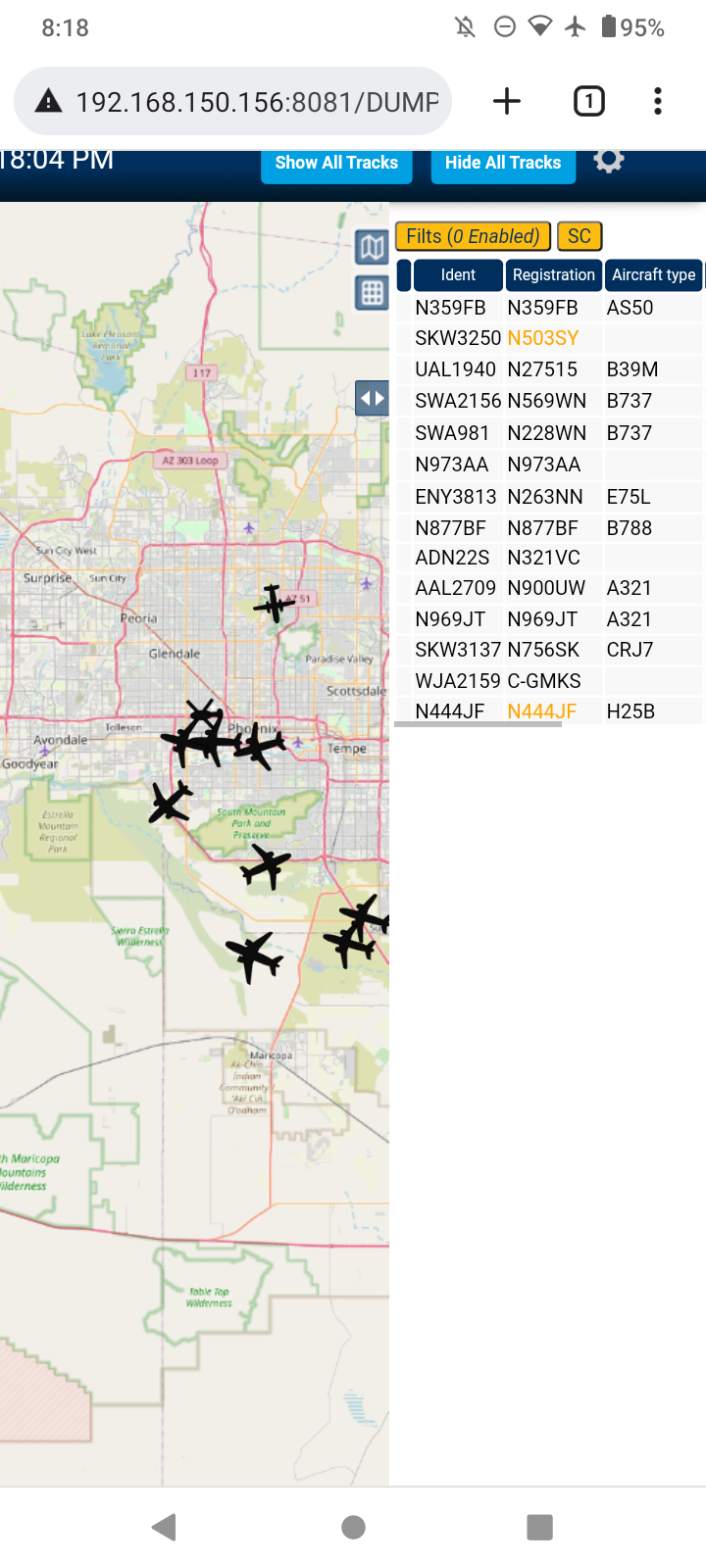Open the settings gear icon
Screen dimensions: 706x1568
pyautogui.click(x=609, y=160)
